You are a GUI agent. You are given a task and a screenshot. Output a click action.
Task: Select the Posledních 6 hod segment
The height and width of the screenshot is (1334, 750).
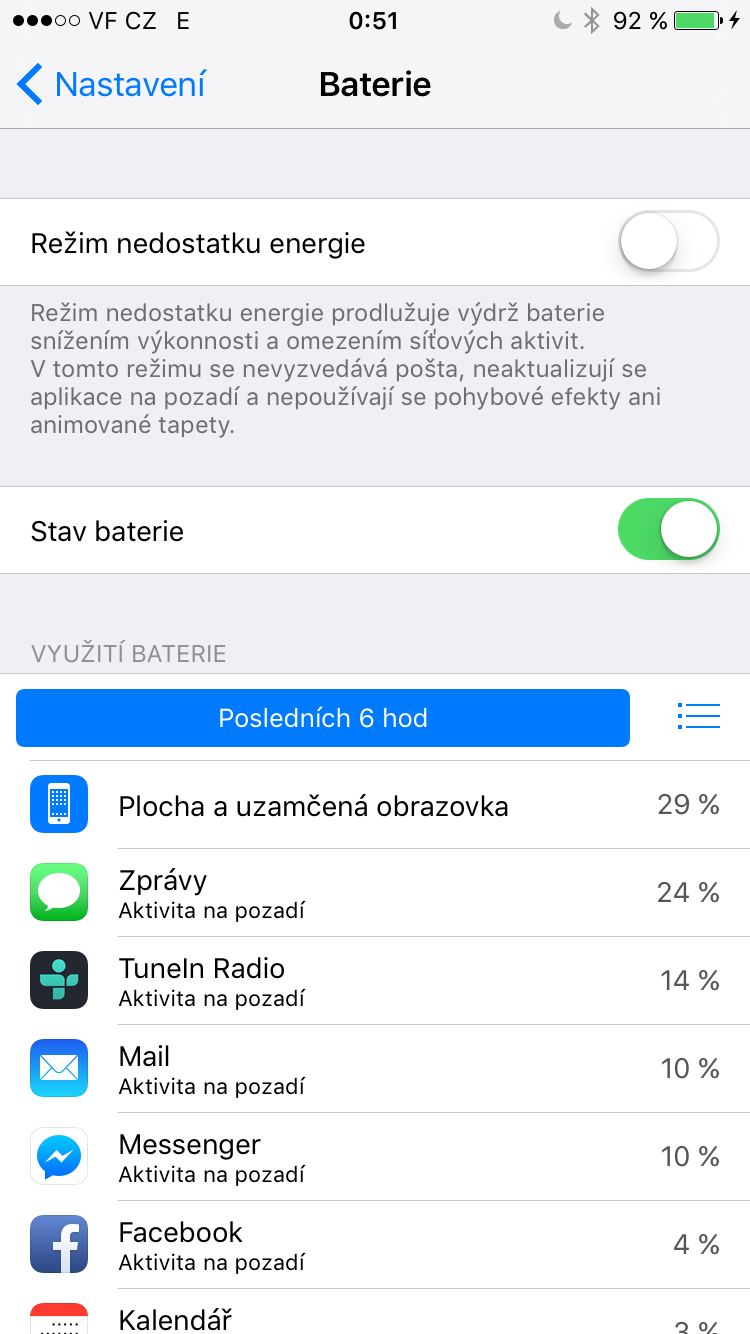click(x=323, y=718)
